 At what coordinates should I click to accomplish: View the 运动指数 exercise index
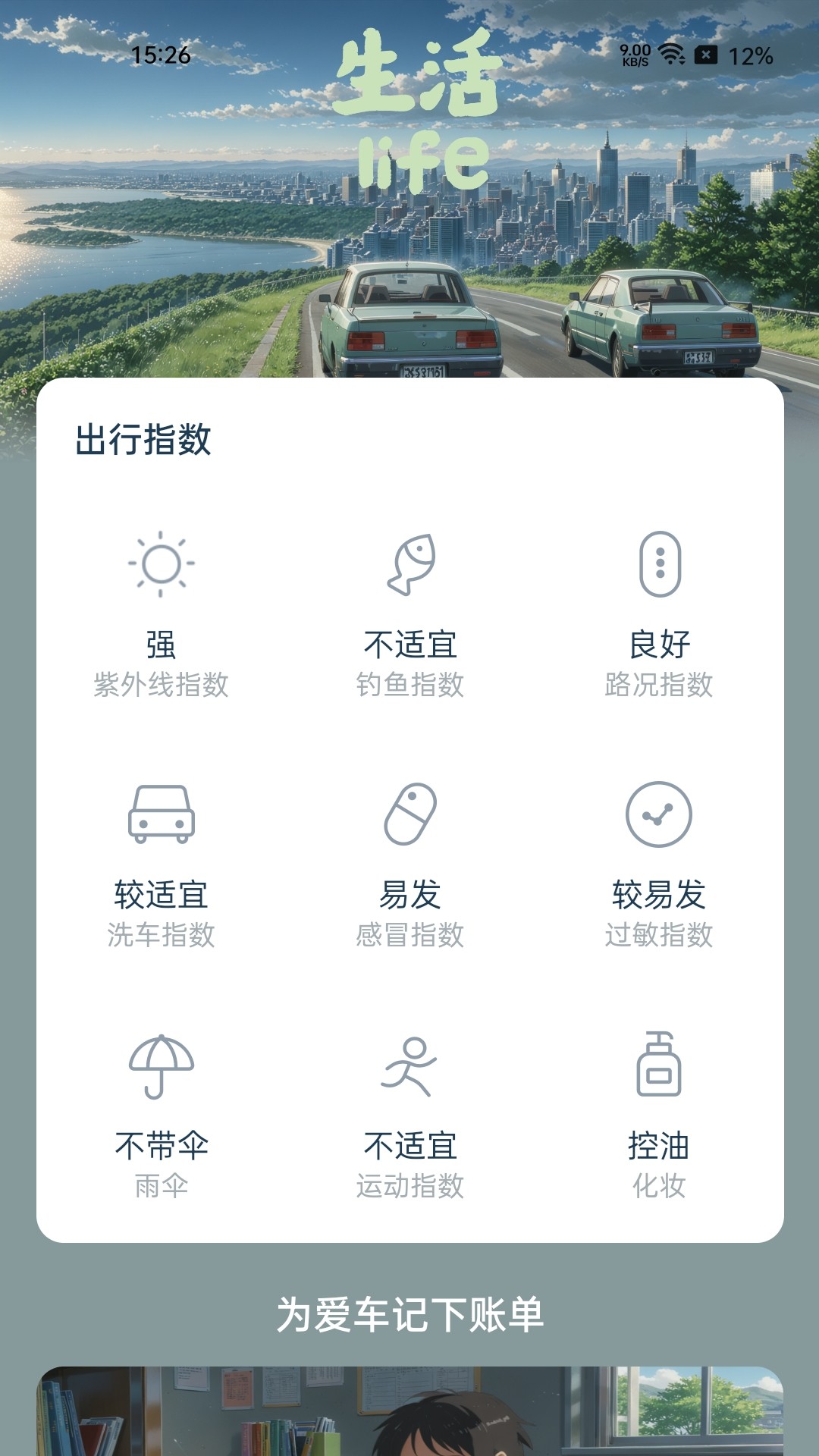click(409, 1115)
